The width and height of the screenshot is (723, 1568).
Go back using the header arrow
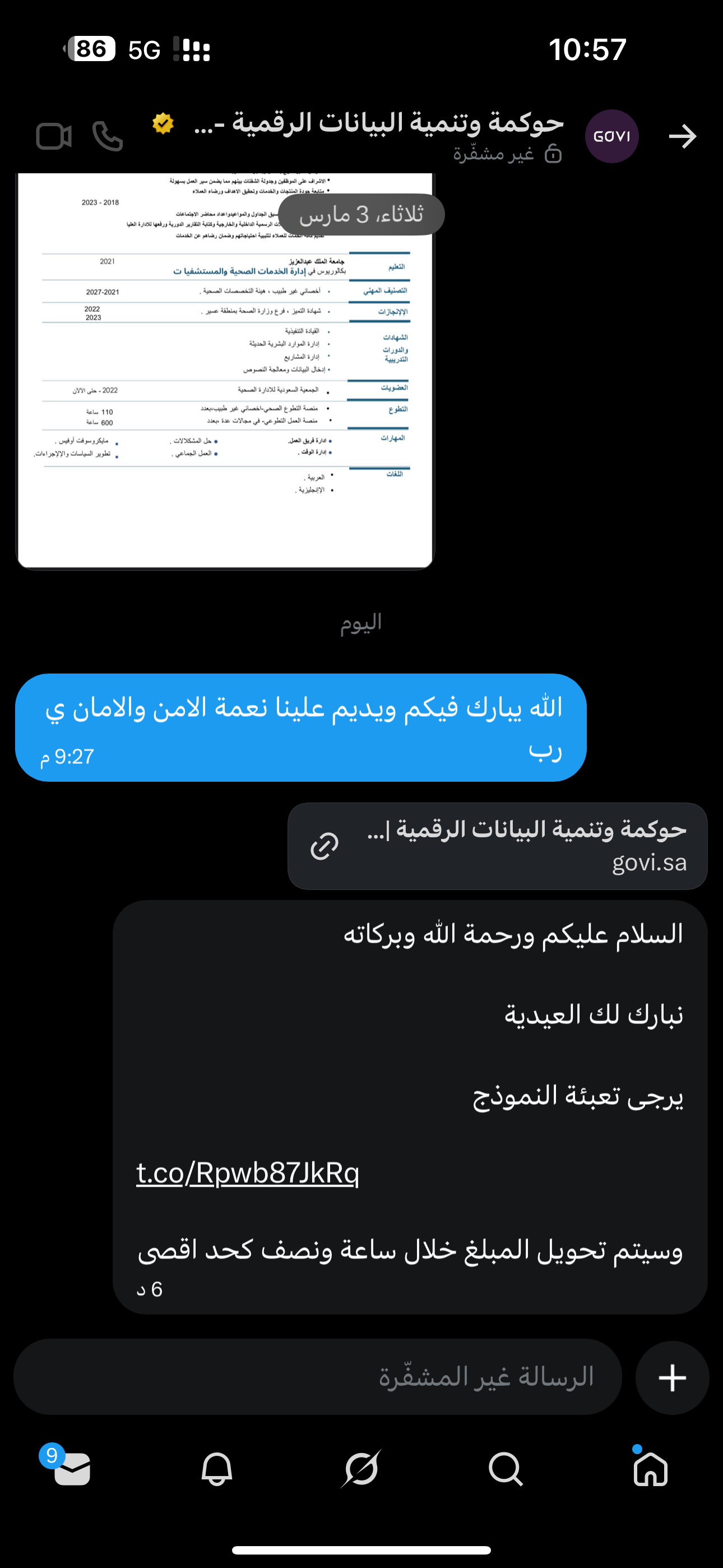682,136
